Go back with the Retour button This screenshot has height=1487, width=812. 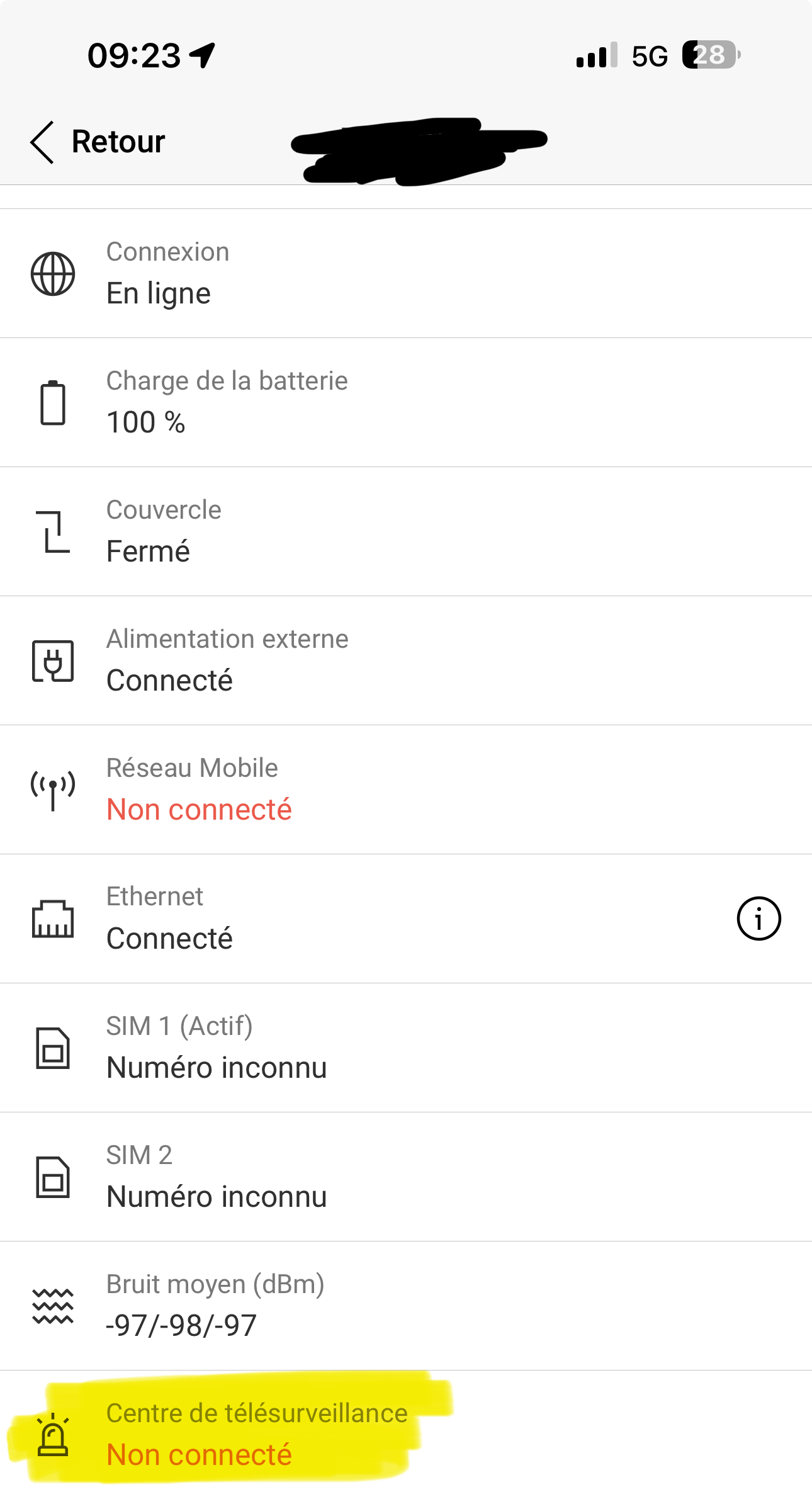pos(98,142)
